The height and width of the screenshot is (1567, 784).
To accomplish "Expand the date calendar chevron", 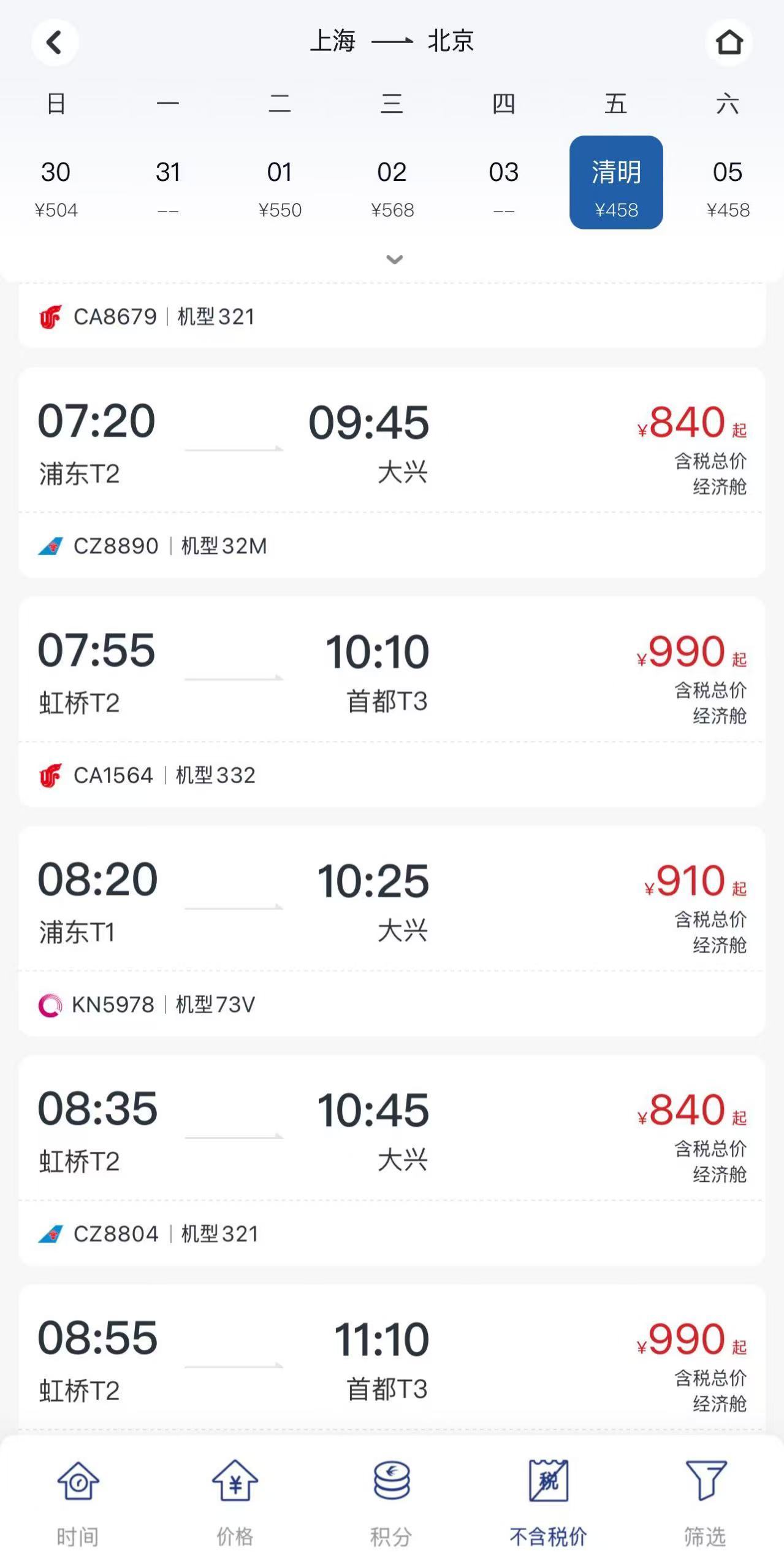I will [x=394, y=259].
